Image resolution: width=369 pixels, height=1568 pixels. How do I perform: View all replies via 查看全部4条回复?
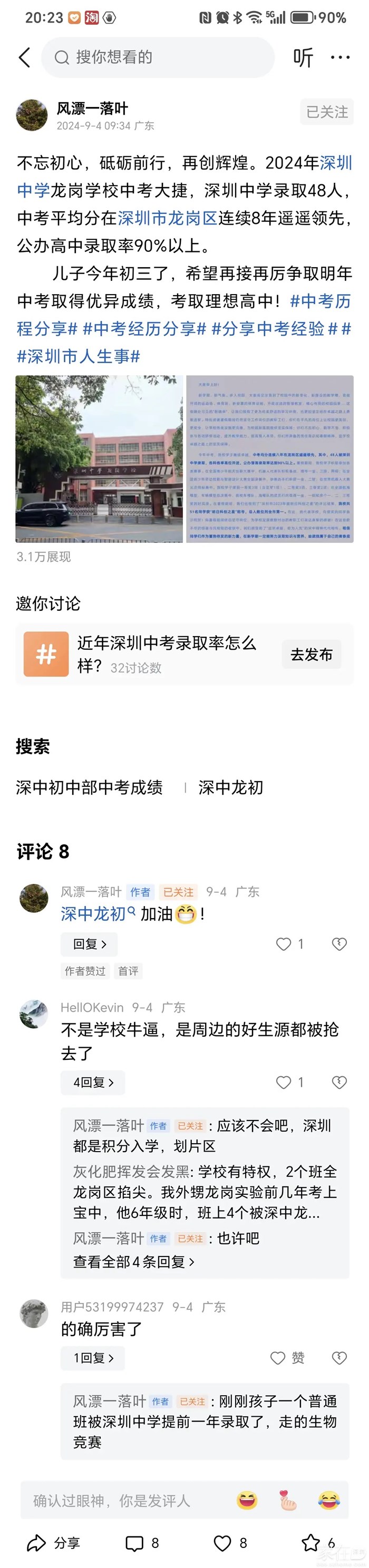tap(133, 1262)
